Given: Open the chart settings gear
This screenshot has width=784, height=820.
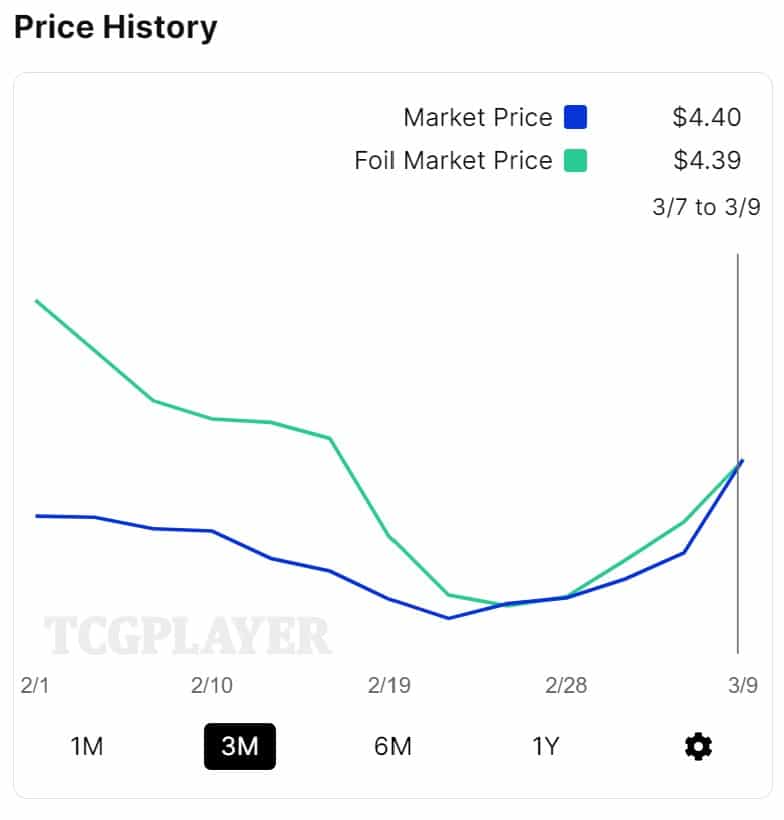Looking at the screenshot, I should coord(698,746).
